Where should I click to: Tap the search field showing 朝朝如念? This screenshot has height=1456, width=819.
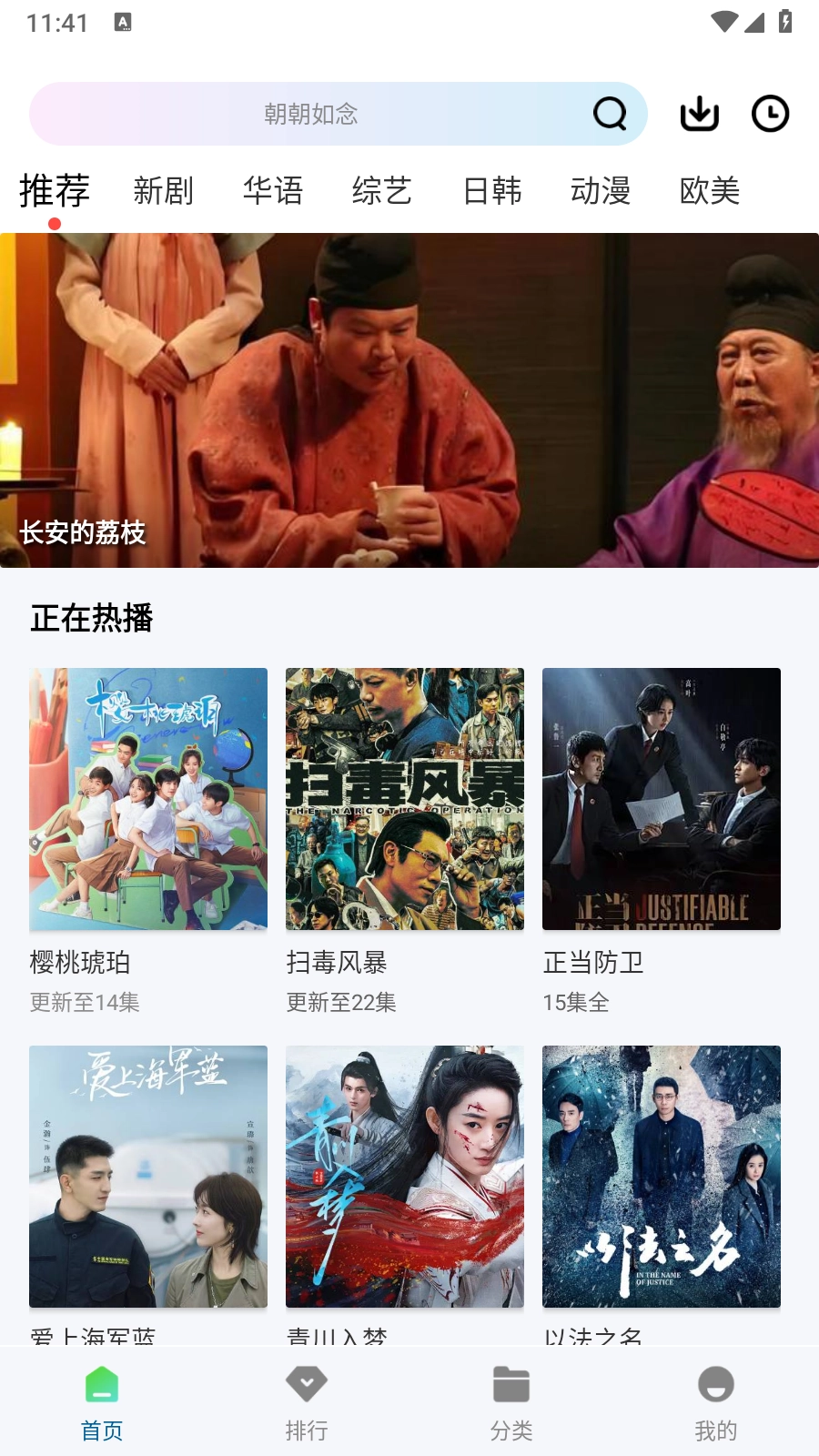click(x=309, y=114)
